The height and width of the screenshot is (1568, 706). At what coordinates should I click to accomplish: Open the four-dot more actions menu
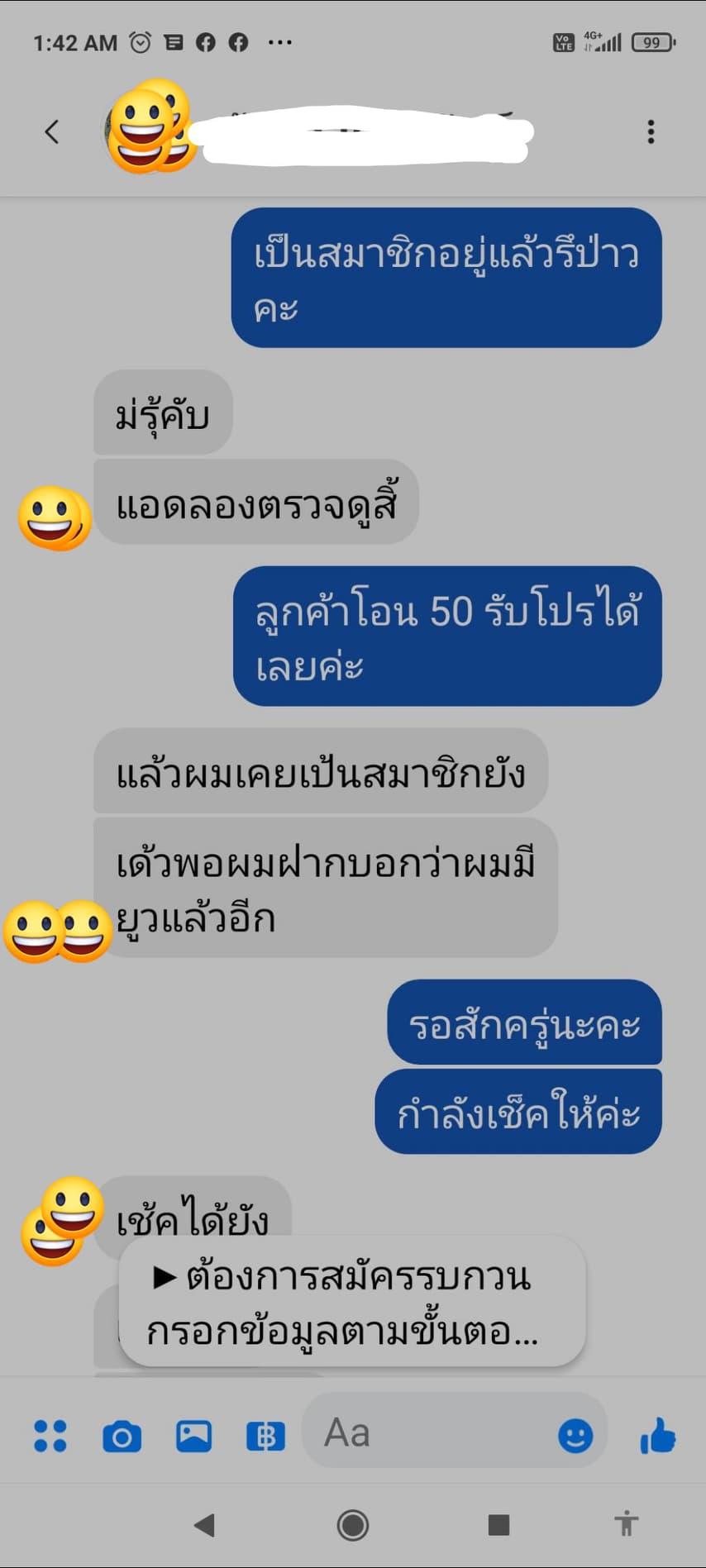coord(50,1436)
